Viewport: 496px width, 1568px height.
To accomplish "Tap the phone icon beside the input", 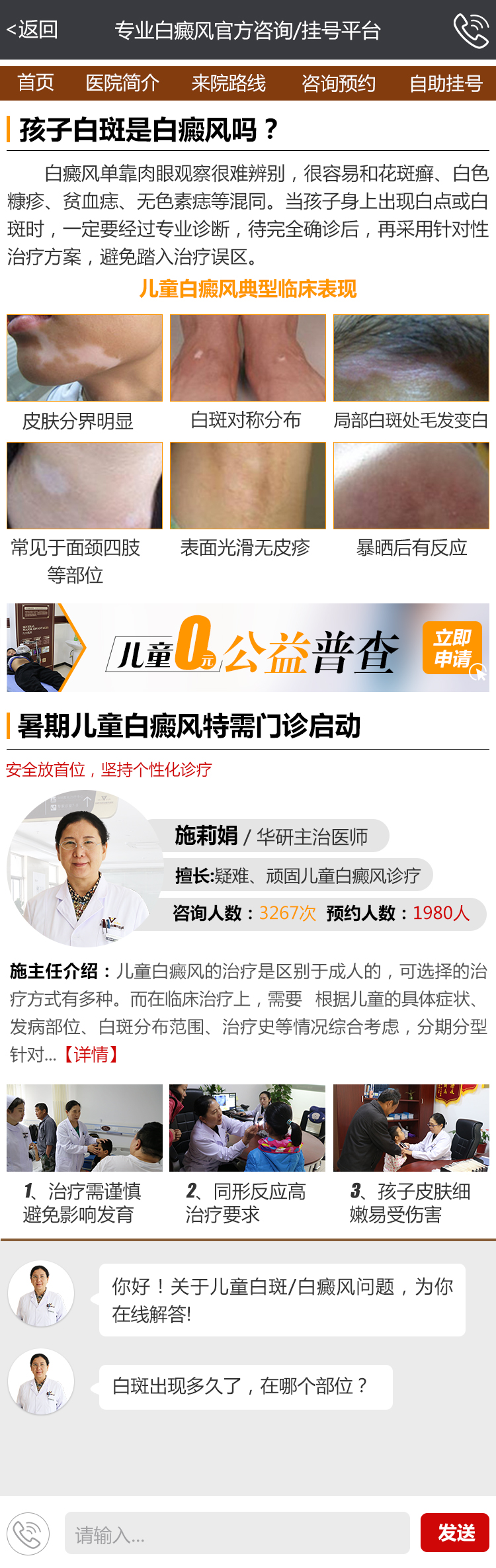I will 28,1534.
